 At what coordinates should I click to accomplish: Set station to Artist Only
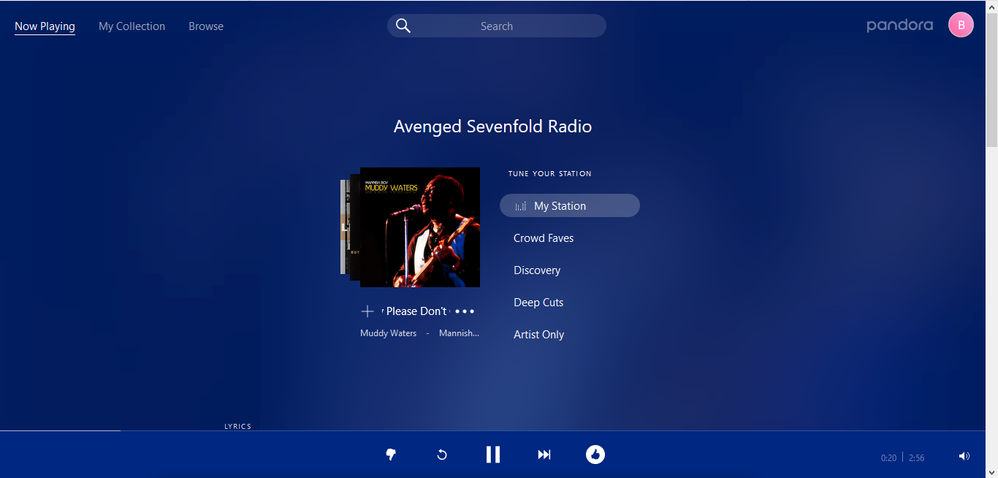tap(538, 334)
